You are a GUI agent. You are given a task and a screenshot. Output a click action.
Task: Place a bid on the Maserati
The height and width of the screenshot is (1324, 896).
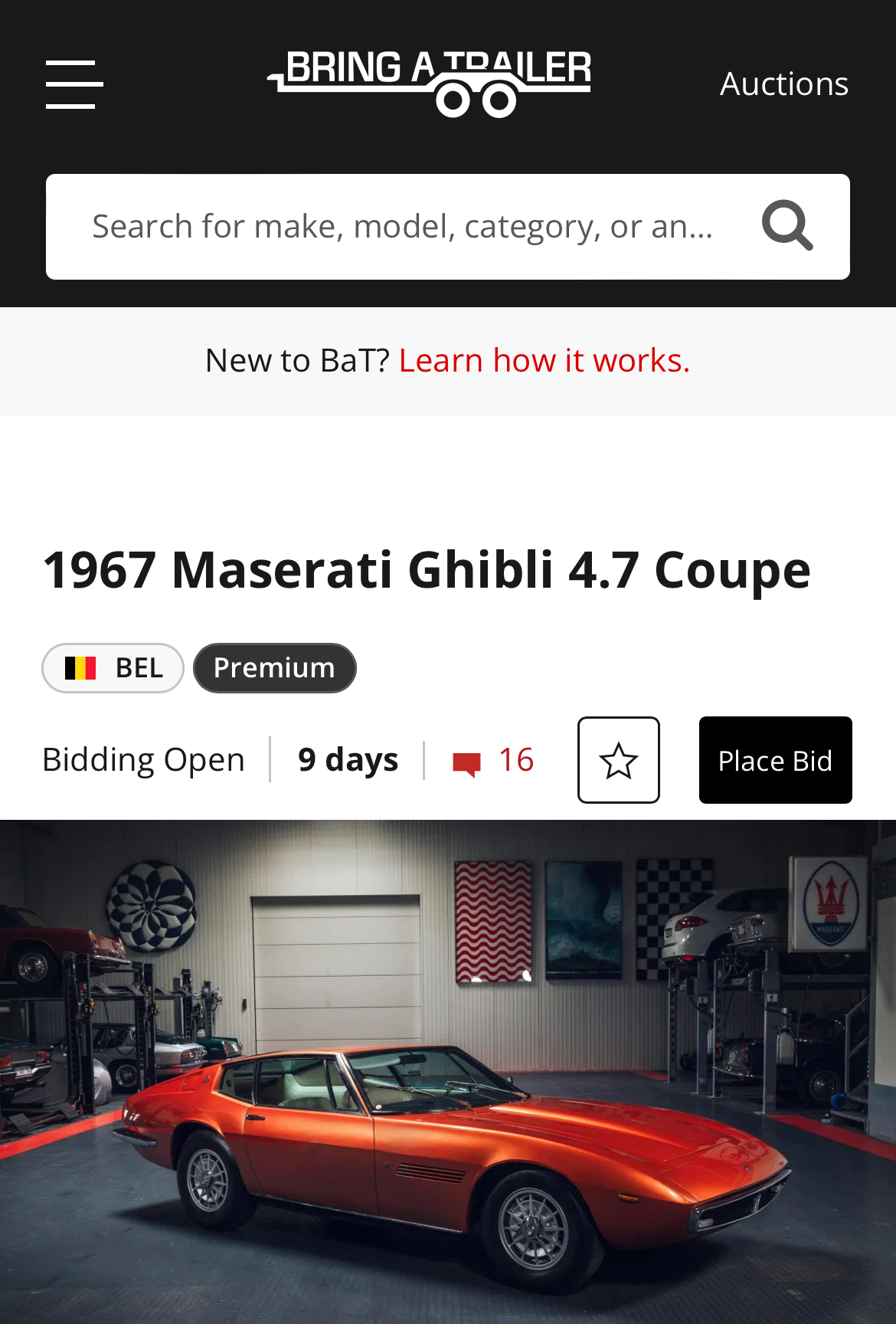775,760
